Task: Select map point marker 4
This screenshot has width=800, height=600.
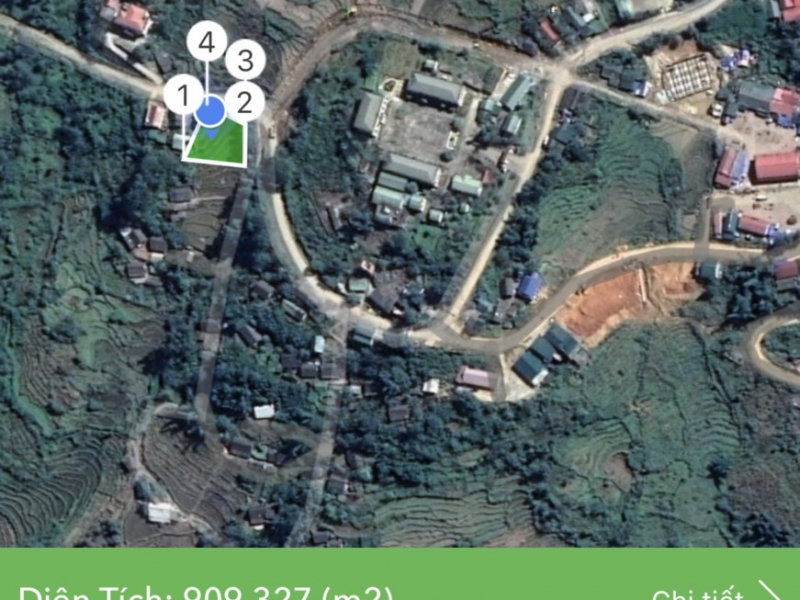Action: 207,43
